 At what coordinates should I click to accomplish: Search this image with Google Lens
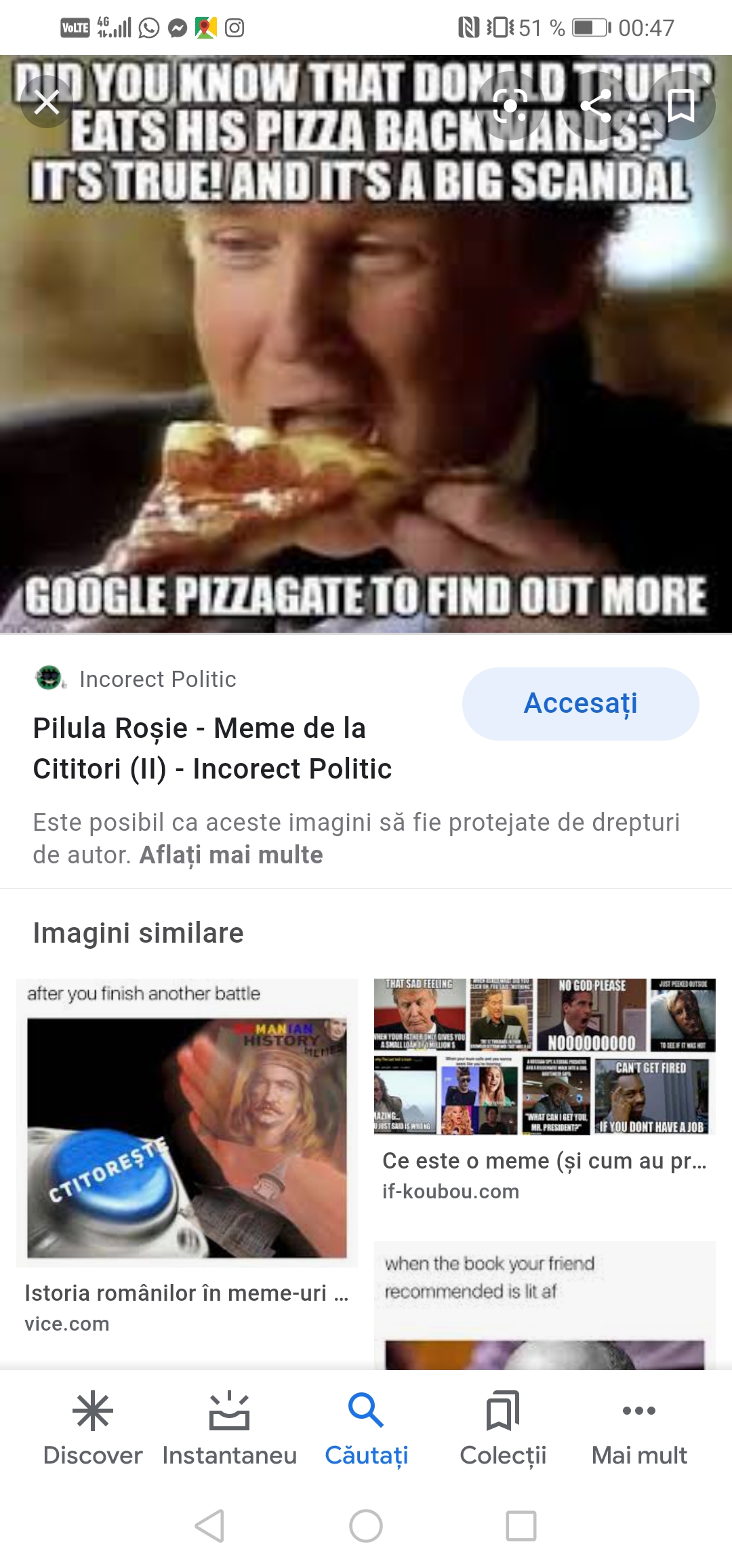point(510,105)
